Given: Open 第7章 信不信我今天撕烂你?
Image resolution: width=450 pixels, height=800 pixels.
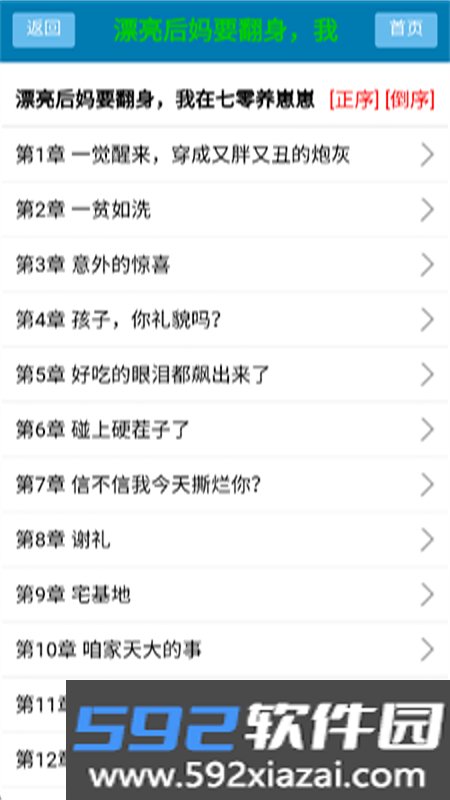Looking at the screenshot, I should [x=225, y=485].
